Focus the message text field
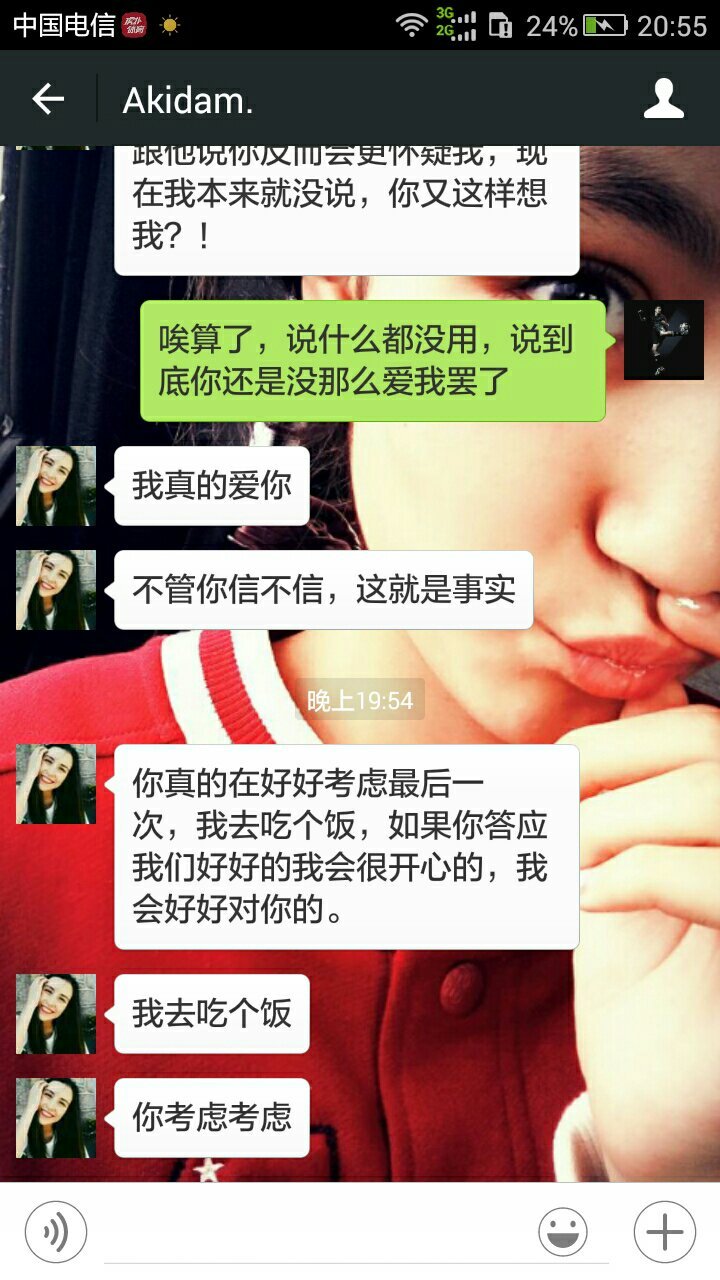Viewport: 720px width, 1280px height. click(x=310, y=1231)
